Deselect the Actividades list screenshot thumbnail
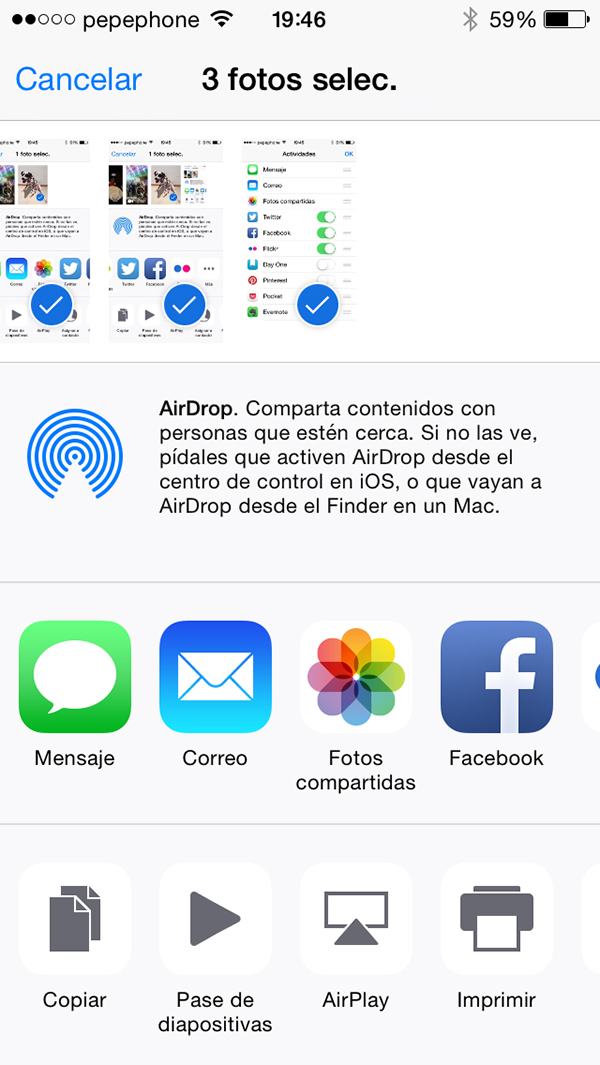 tap(300, 241)
